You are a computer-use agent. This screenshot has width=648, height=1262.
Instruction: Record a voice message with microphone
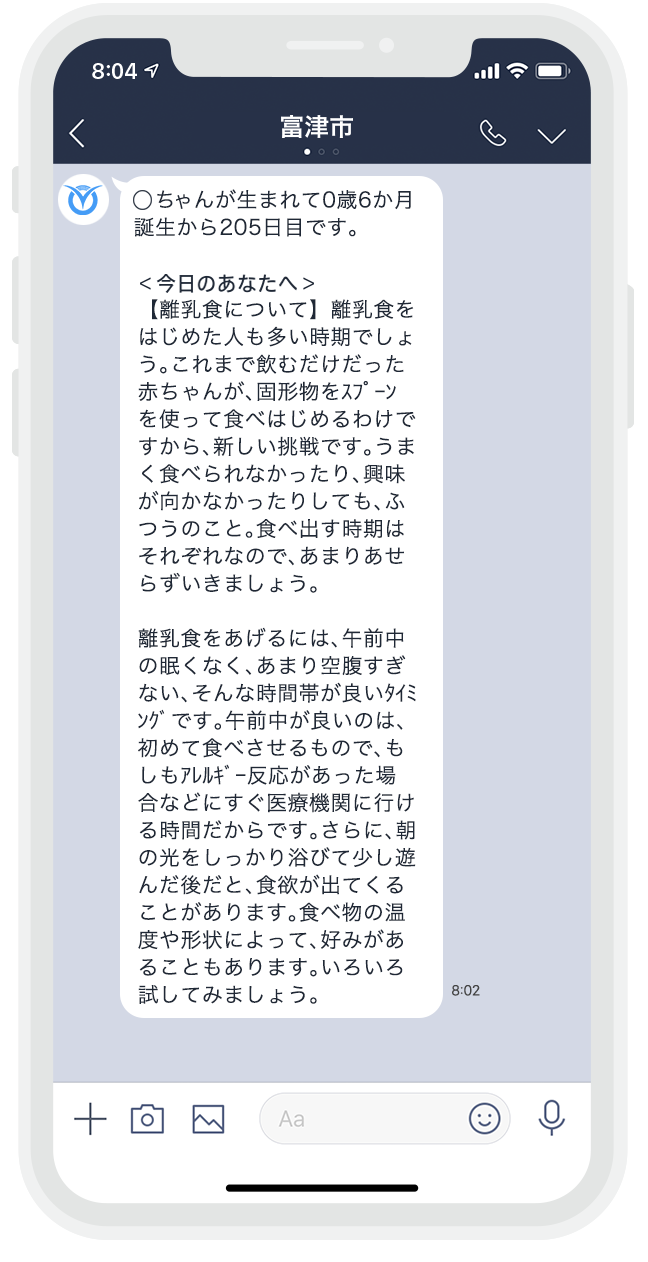coord(551,1118)
